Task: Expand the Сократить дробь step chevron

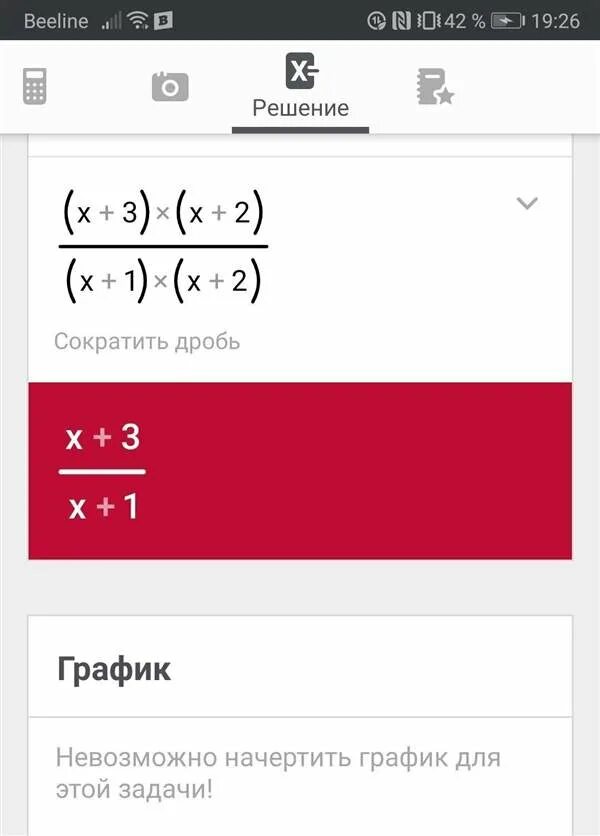Action: click(527, 203)
